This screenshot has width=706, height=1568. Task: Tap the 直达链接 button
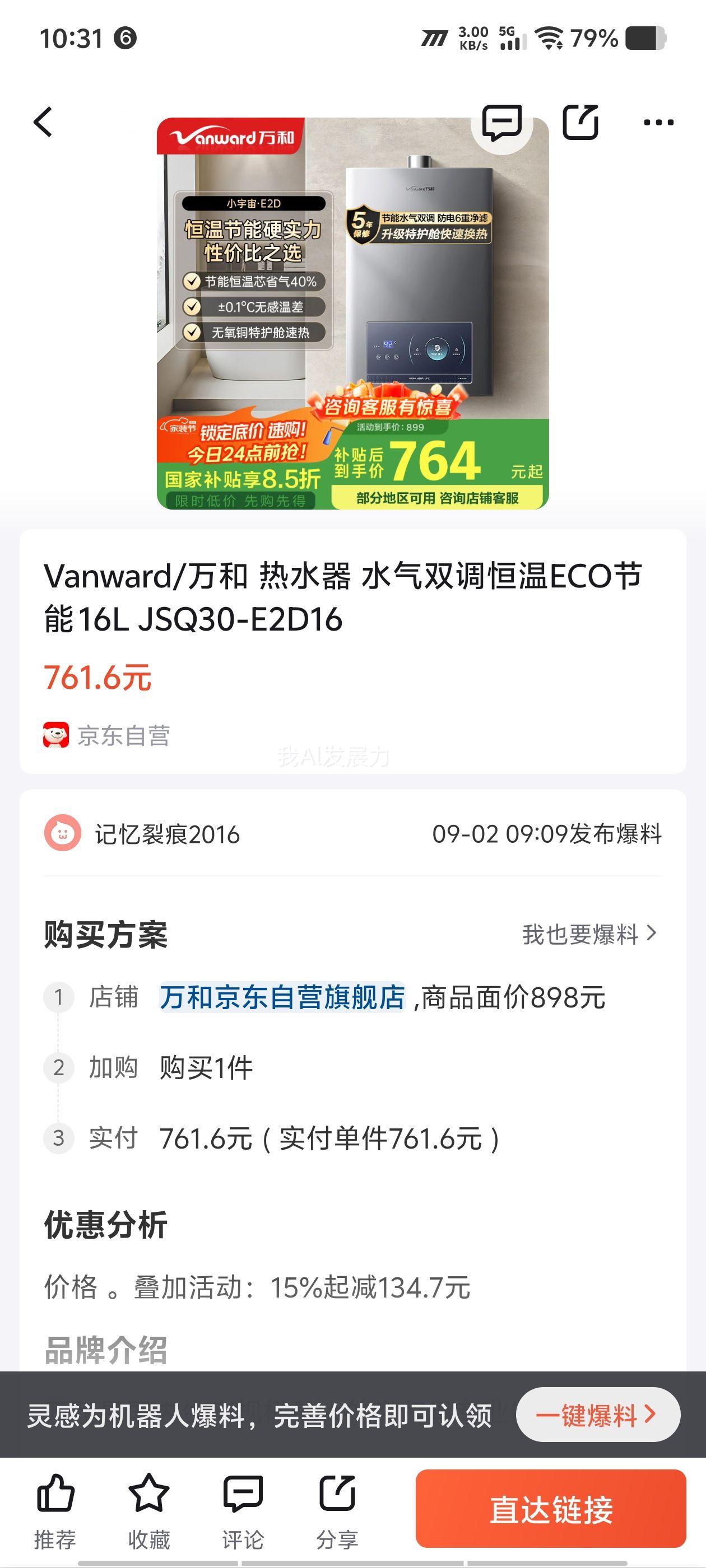click(x=551, y=1509)
